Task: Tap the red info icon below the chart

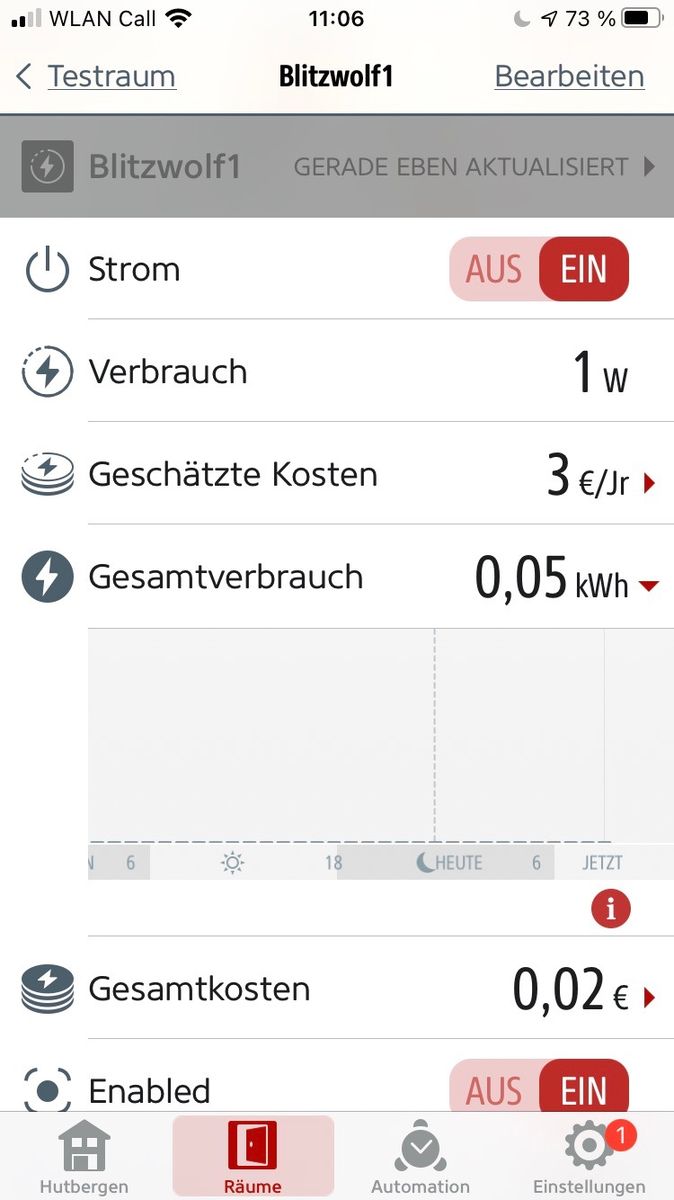Action: (611, 909)
